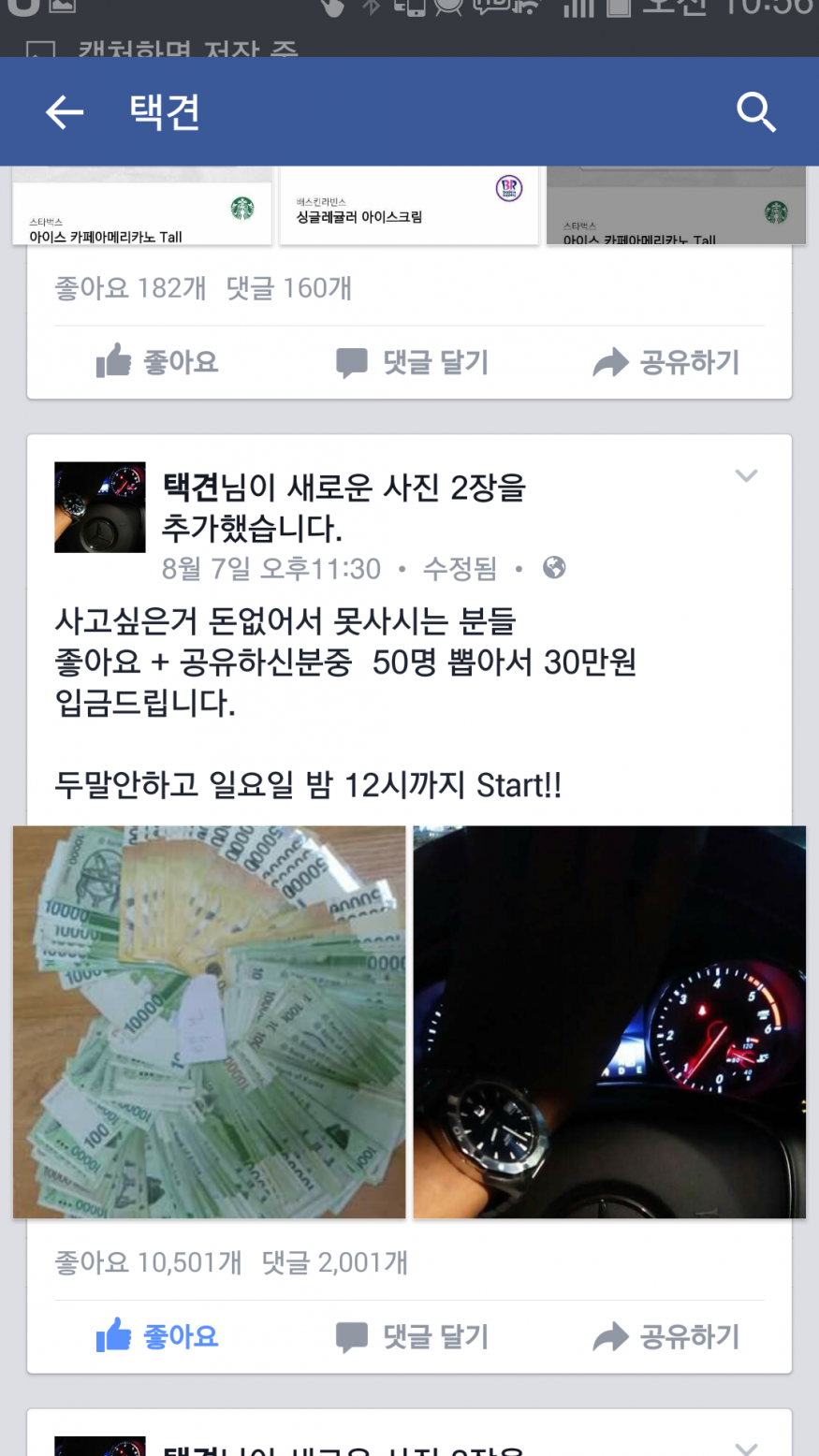View the 2,001 comments
The width and height of the screenshot is (819, 1456).
pos(335,1262)
